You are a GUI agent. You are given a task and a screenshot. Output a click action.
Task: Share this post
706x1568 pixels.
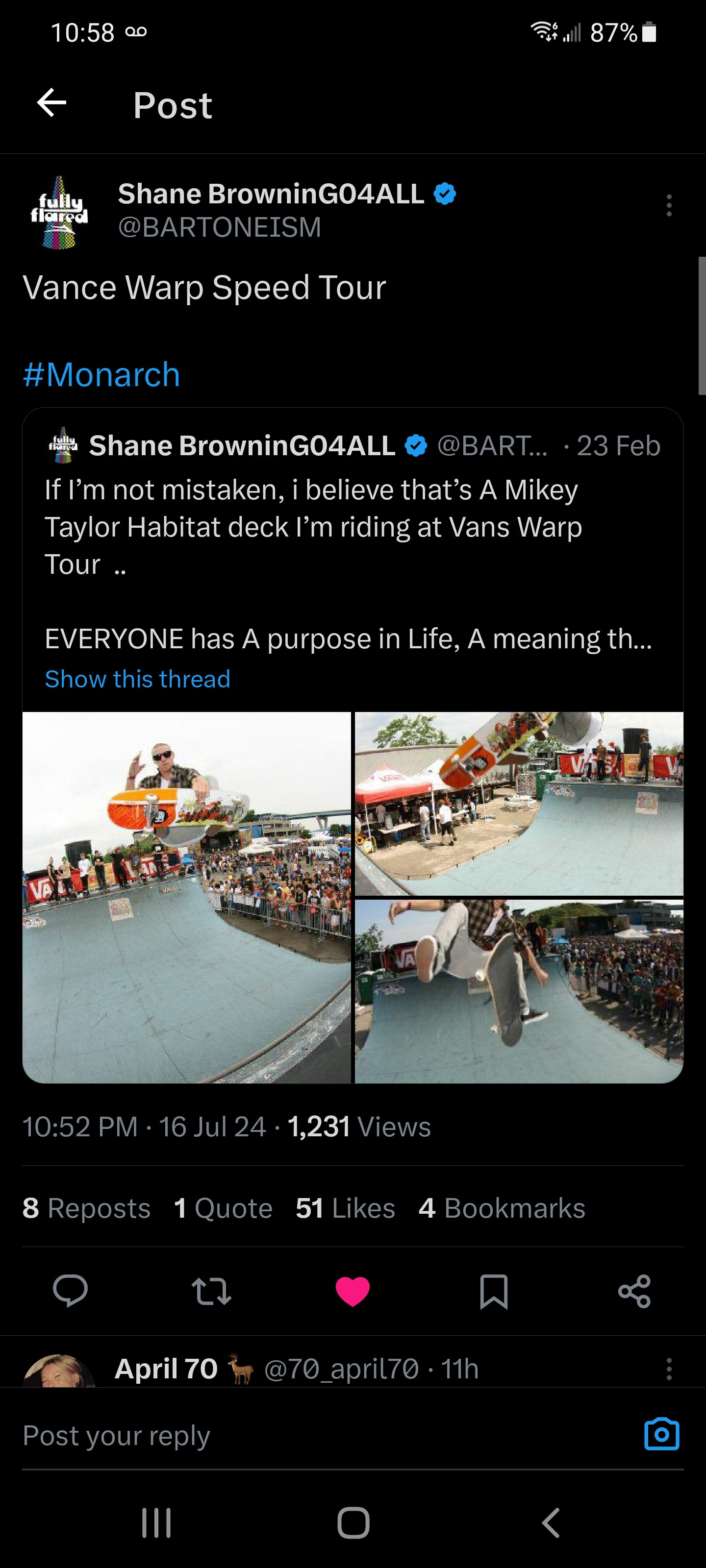634,1291
